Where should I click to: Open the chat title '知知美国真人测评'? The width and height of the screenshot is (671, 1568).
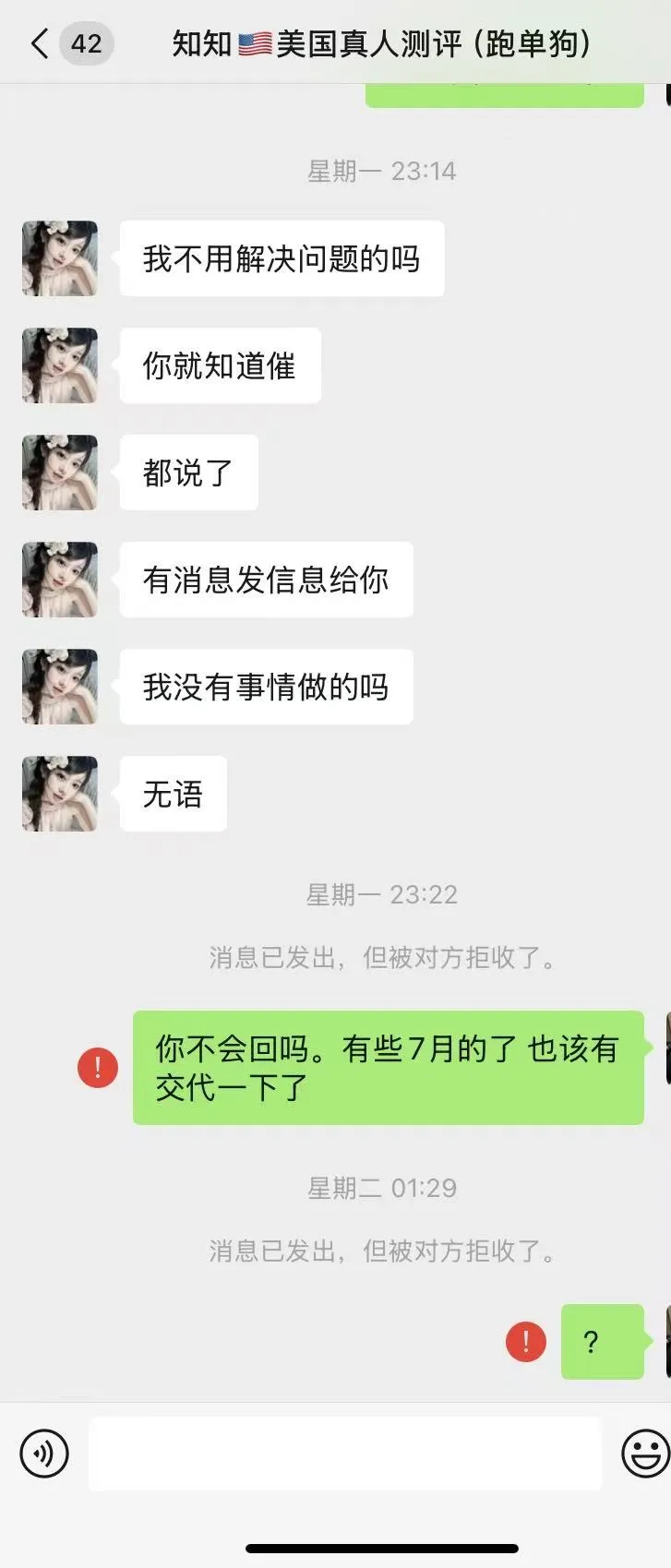382,42
